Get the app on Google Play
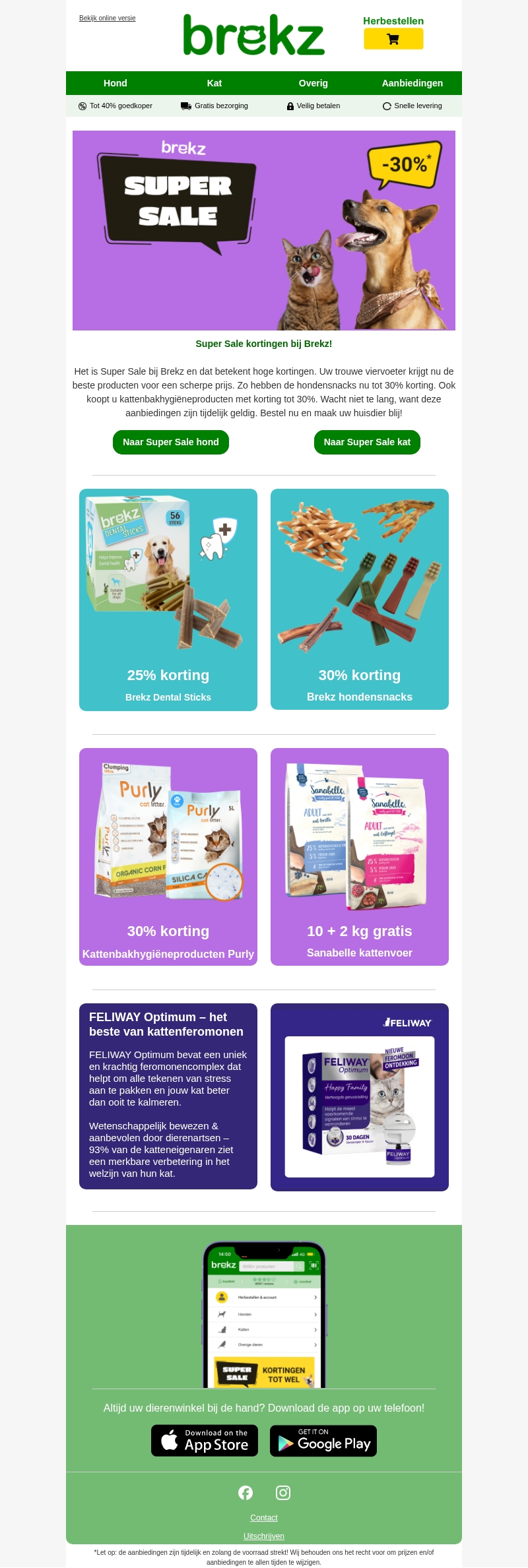This screenshot has height=1568, width=528. click(x=323, y=1441)
